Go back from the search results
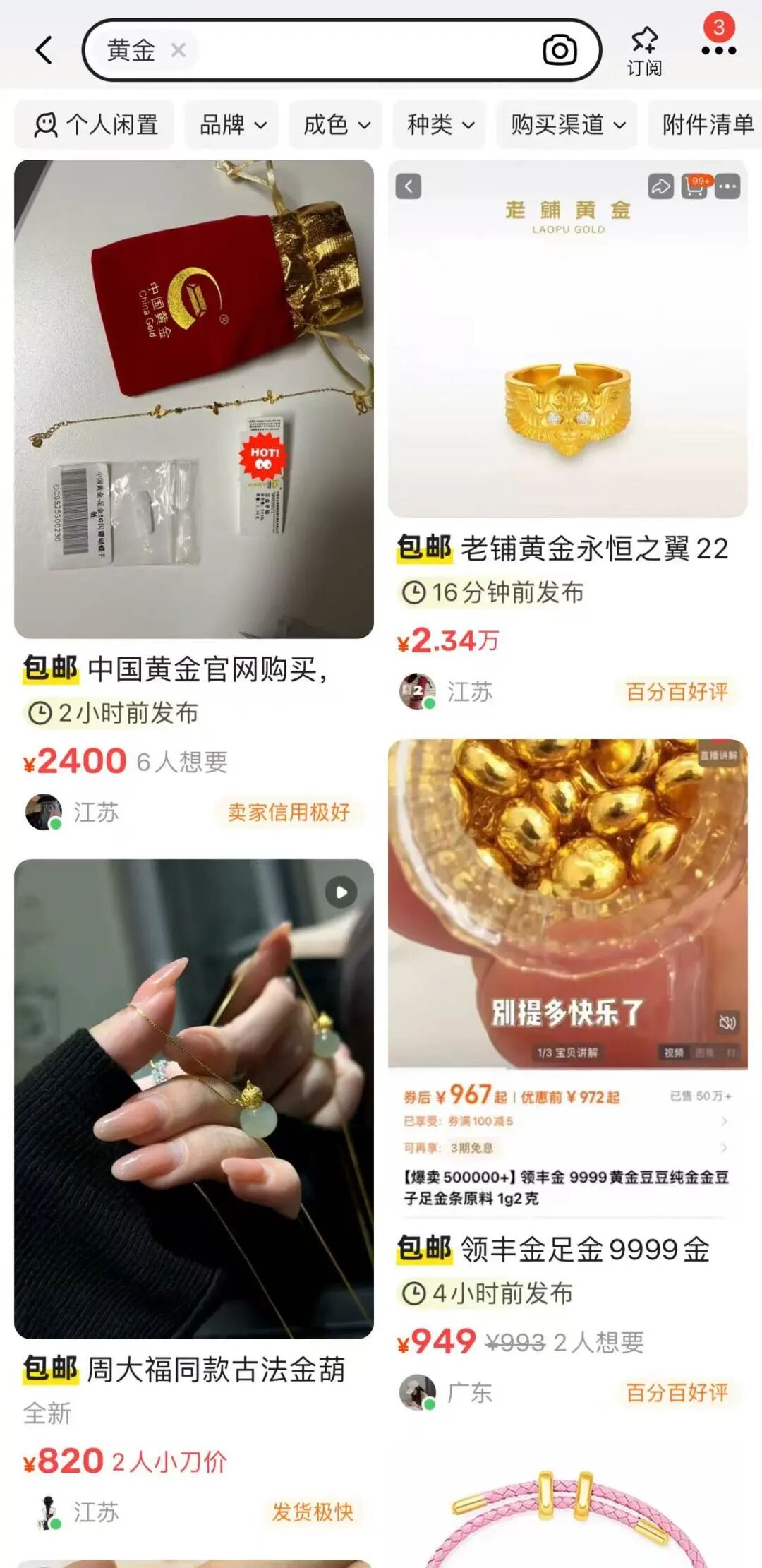Image resolution: width=762 pixels, height=1568 pixels. (x=44, y=50)
